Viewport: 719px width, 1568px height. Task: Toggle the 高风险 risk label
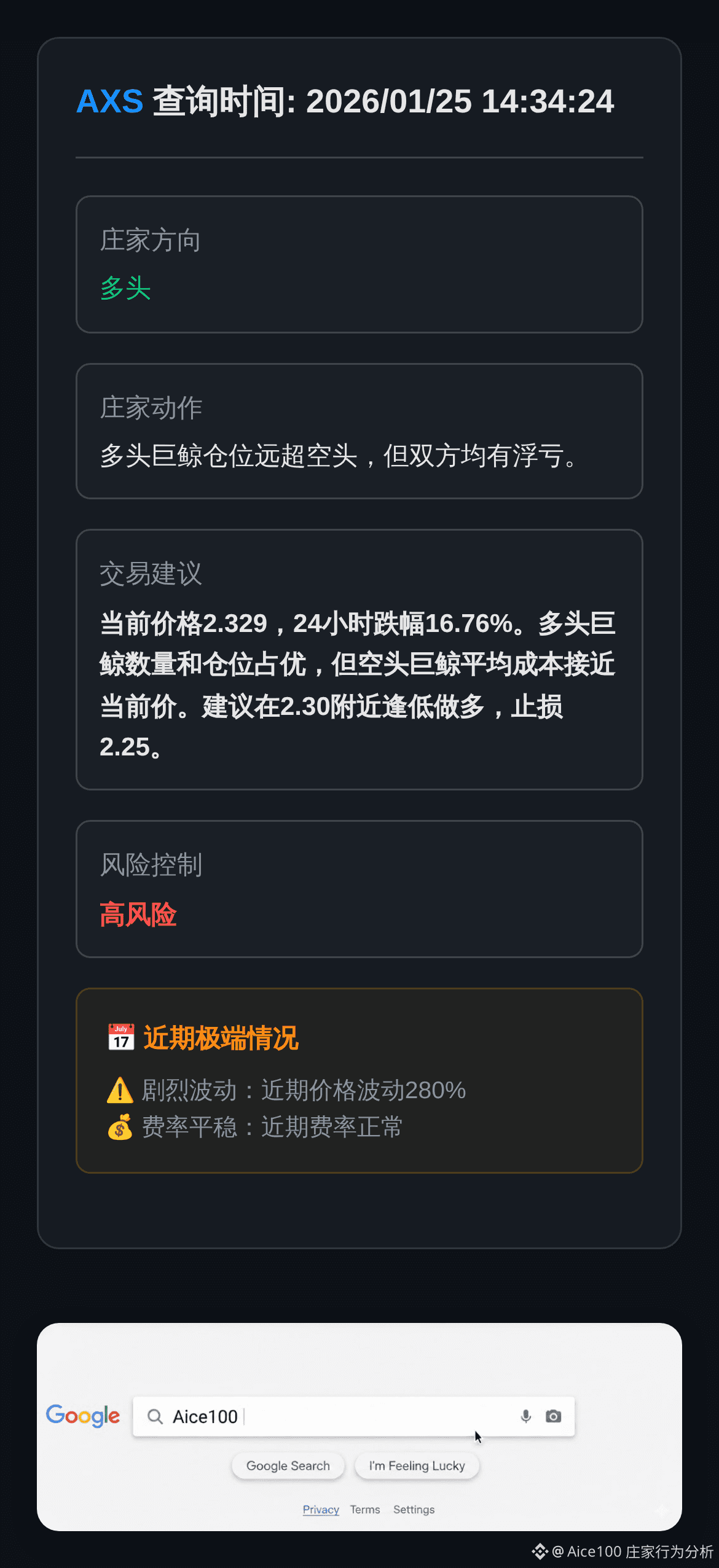click(138, 915)
